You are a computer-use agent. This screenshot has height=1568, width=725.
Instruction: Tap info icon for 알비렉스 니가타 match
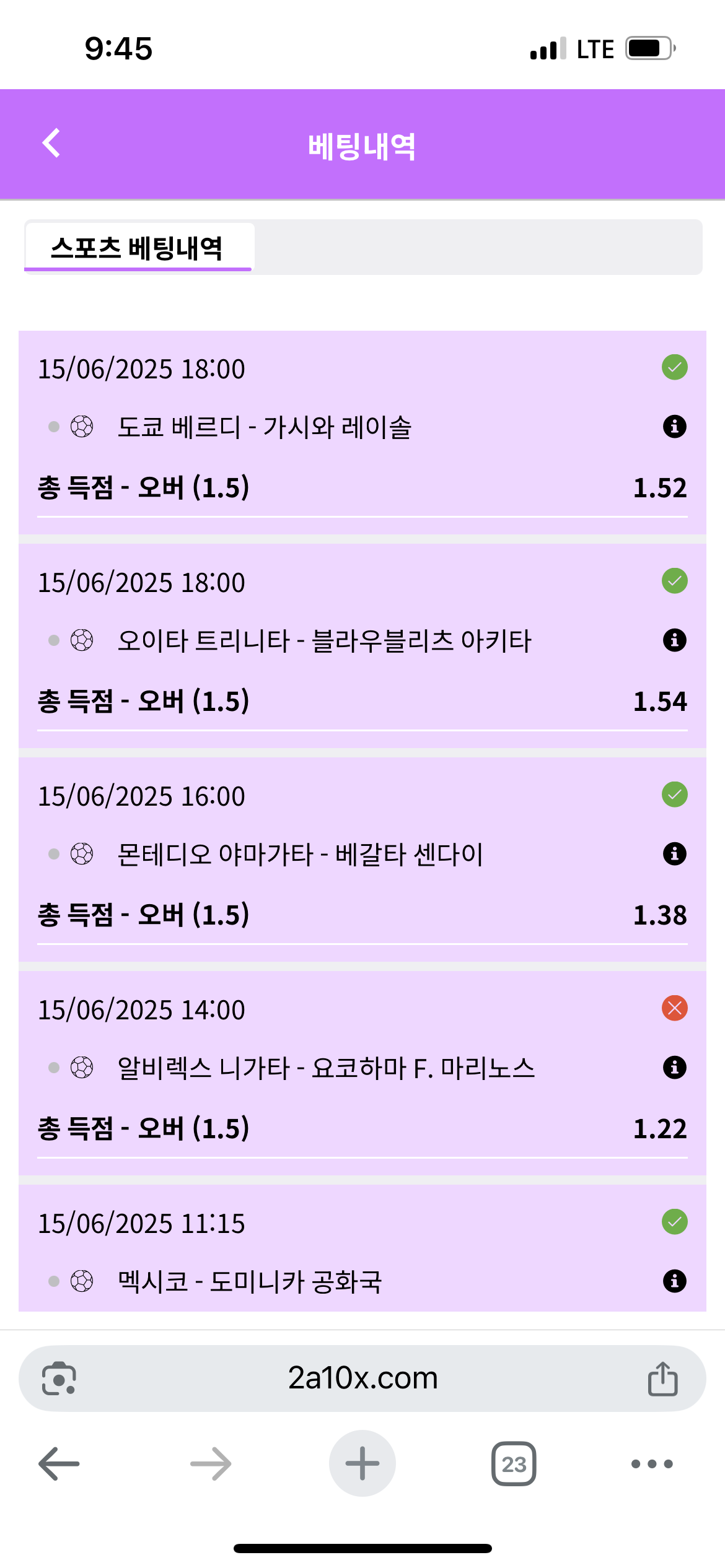pos(674,1068)
